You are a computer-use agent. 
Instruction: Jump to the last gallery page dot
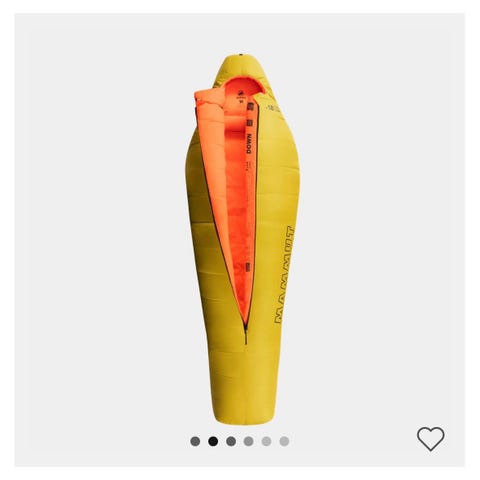pos(284,441)
